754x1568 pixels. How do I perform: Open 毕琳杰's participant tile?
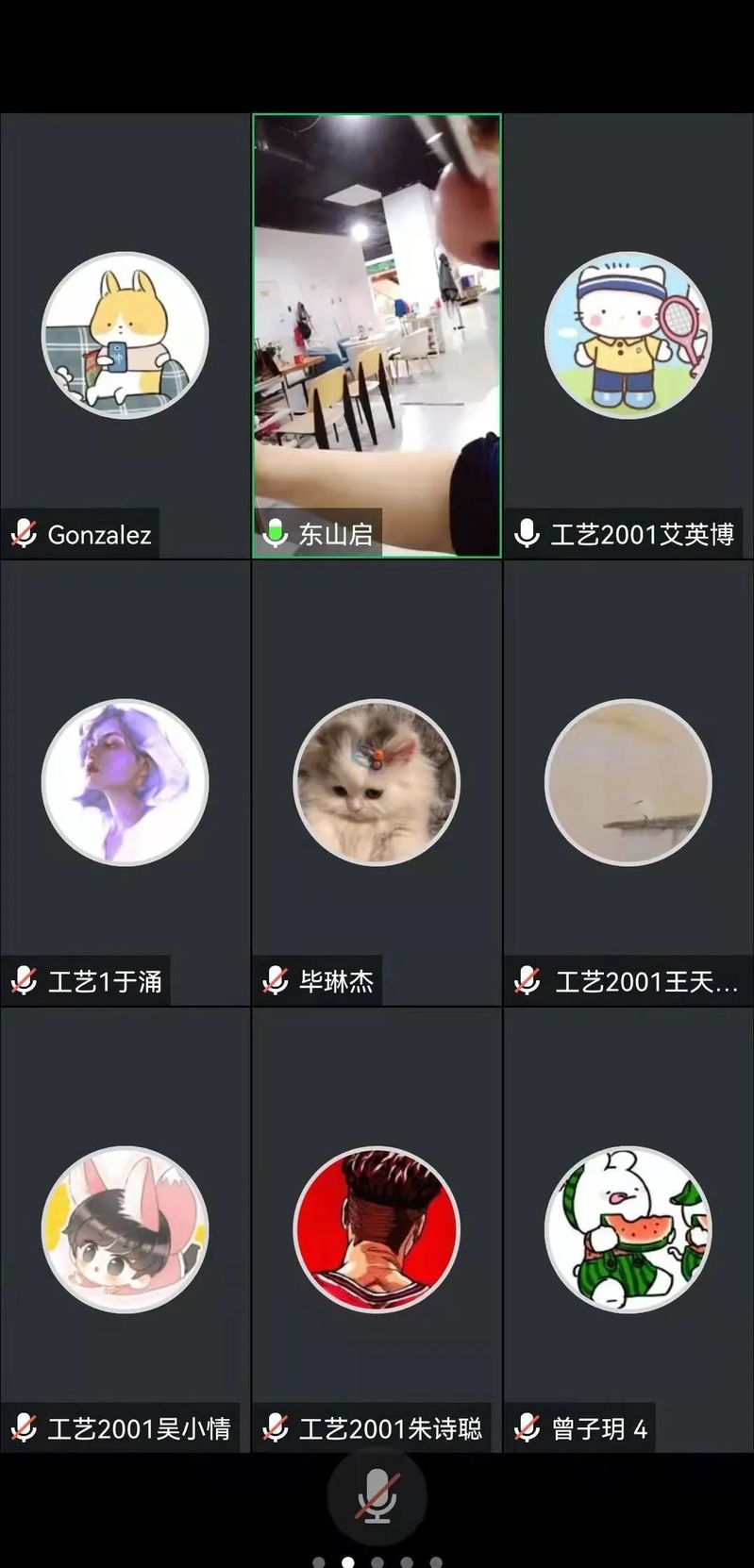pos(377,782)
